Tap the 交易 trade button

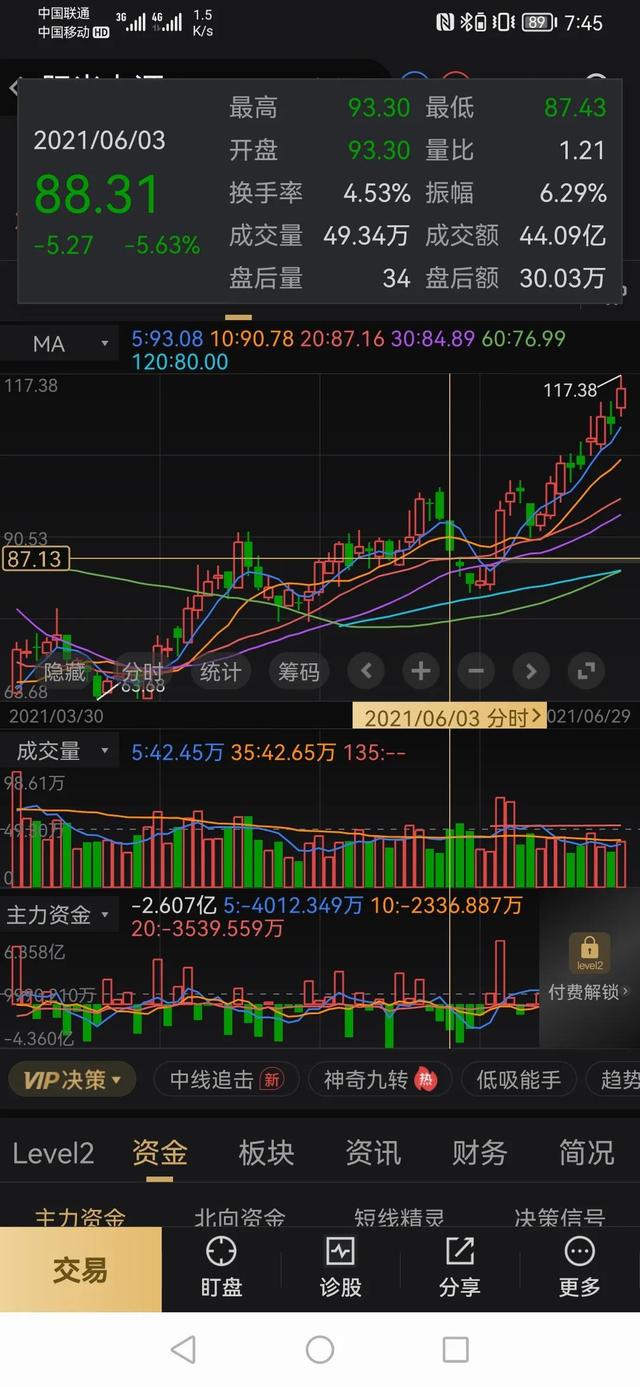point(80,1270)
